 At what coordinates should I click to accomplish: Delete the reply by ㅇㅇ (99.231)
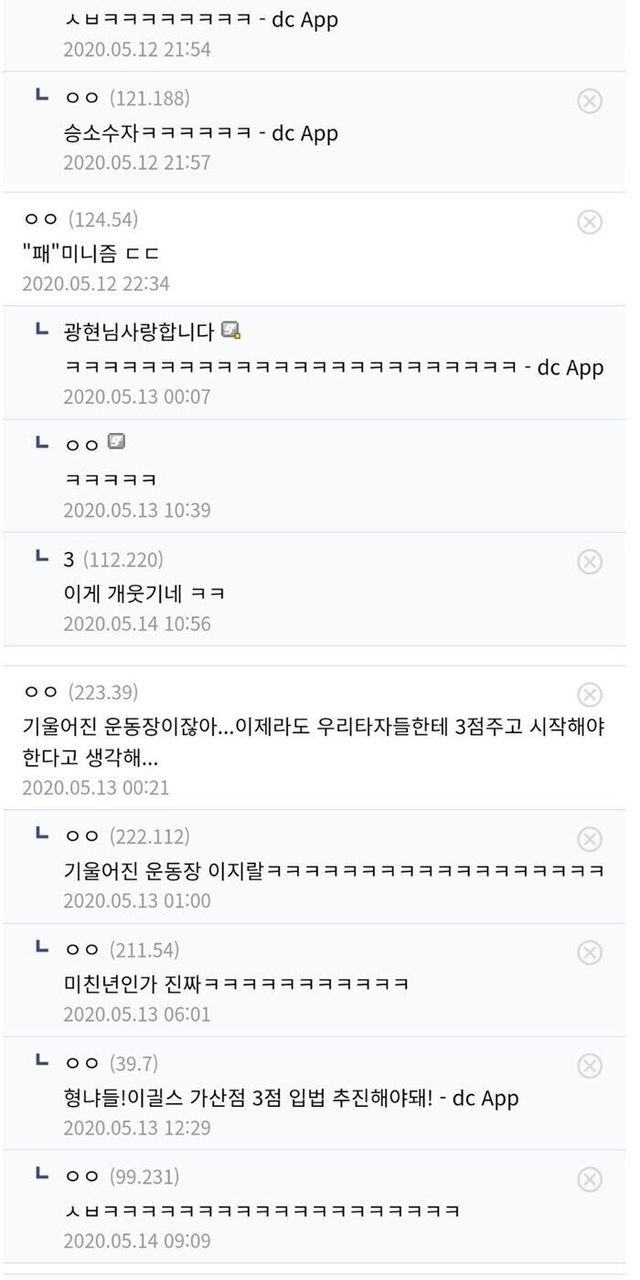click(x=590, y=1178)
